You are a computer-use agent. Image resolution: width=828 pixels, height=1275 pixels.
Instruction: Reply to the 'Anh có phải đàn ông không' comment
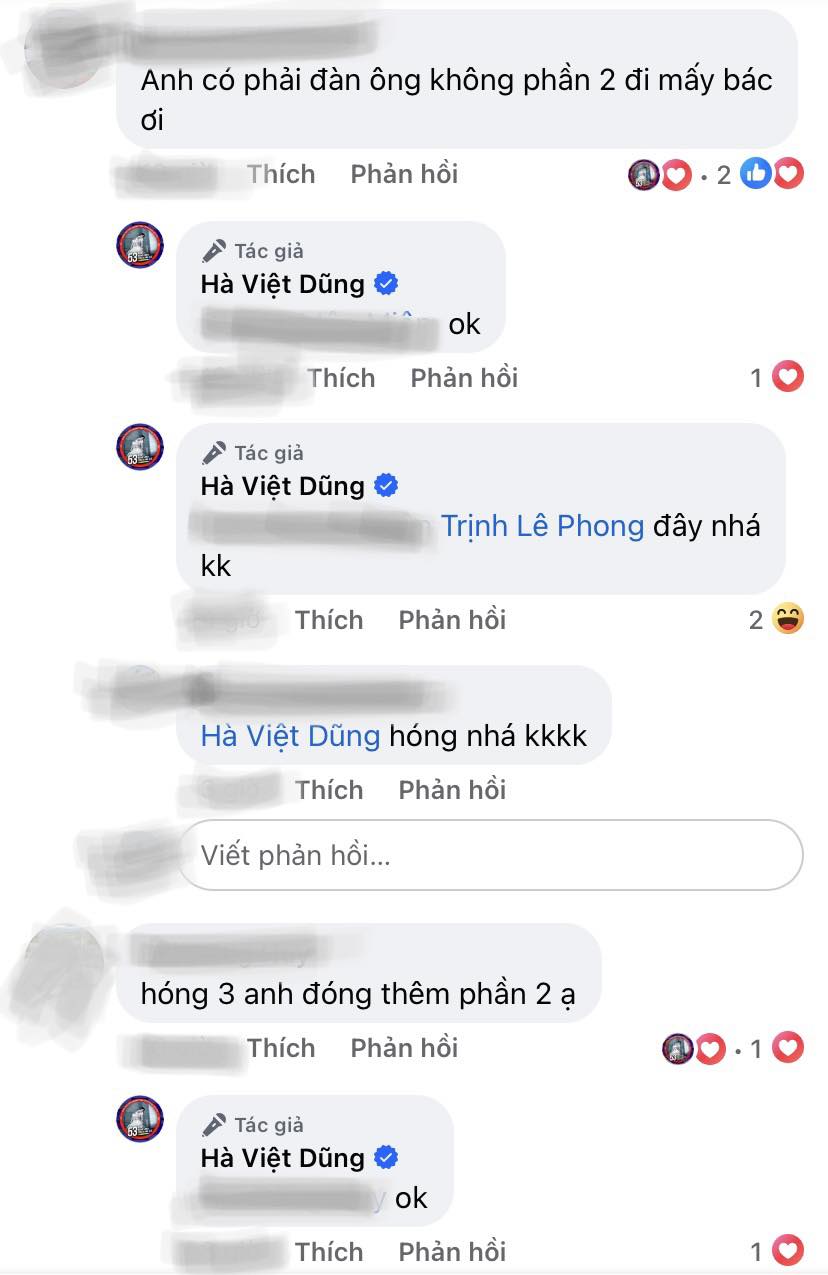[404, 174]
